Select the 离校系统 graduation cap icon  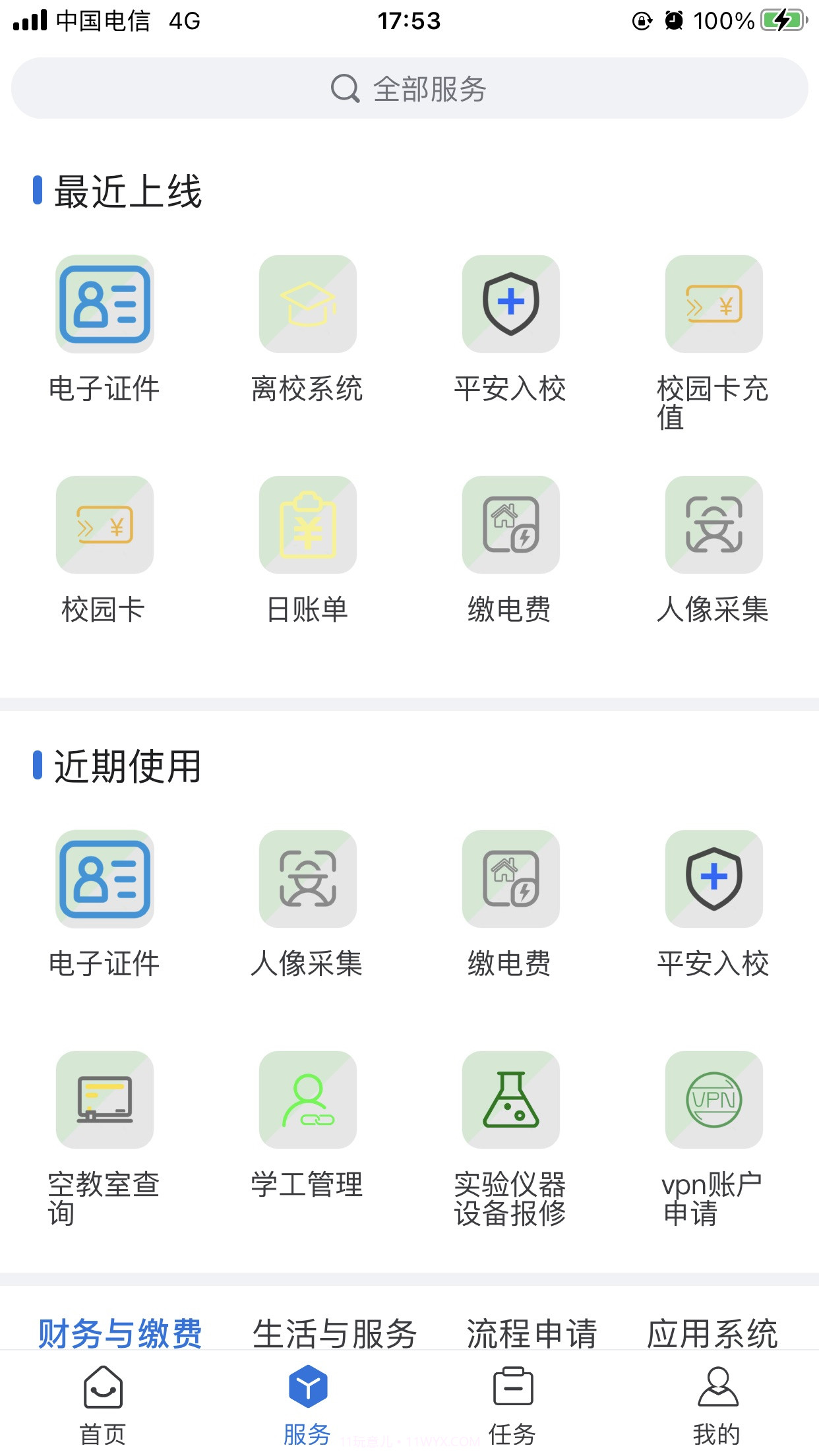pyautogui.click(x=307, y=305)
